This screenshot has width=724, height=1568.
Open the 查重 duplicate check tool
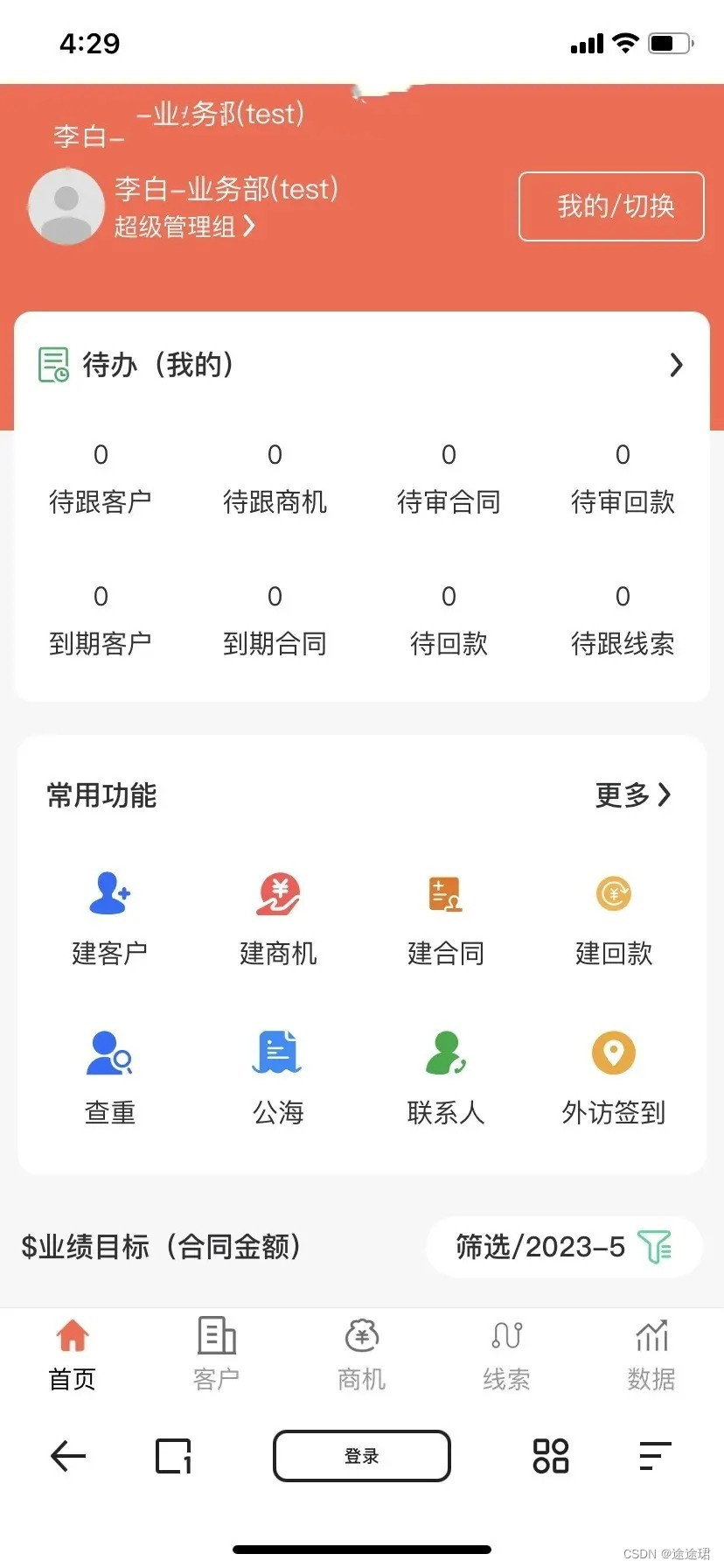click(109, 1076)
